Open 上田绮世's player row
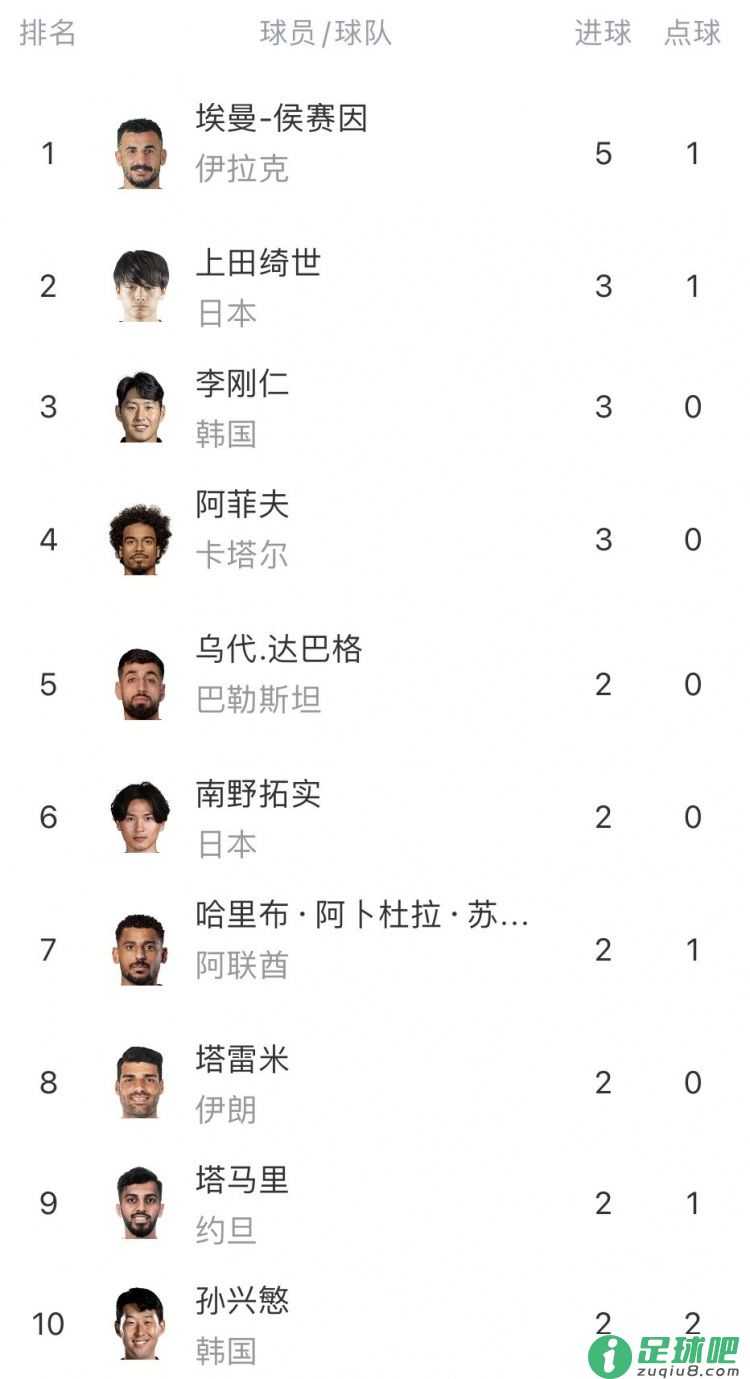The image size is (750, 1379). pyautogui.click(x=375, y=286)
